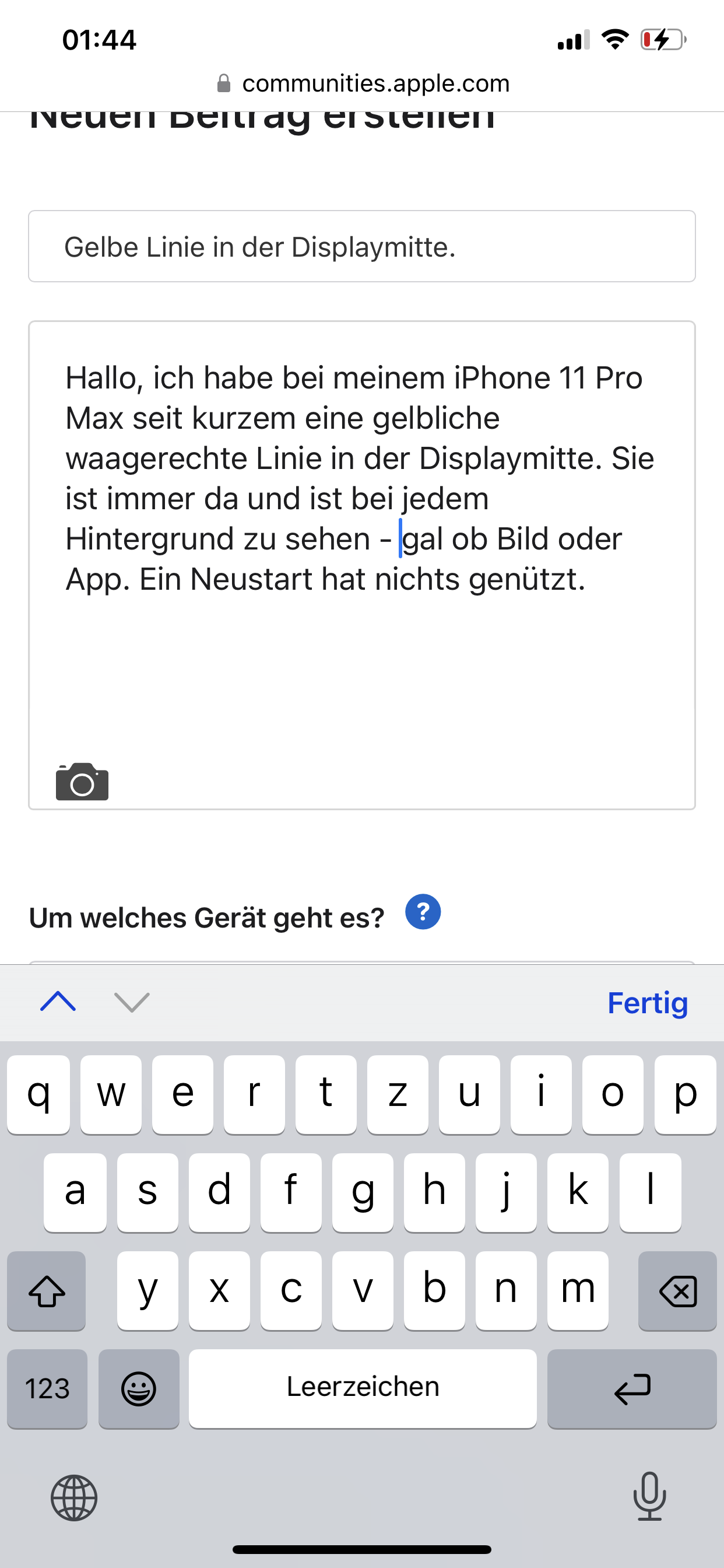Hit the backspace key
This screenshot has height=1568, width=724.
(x=677, y=1290)
